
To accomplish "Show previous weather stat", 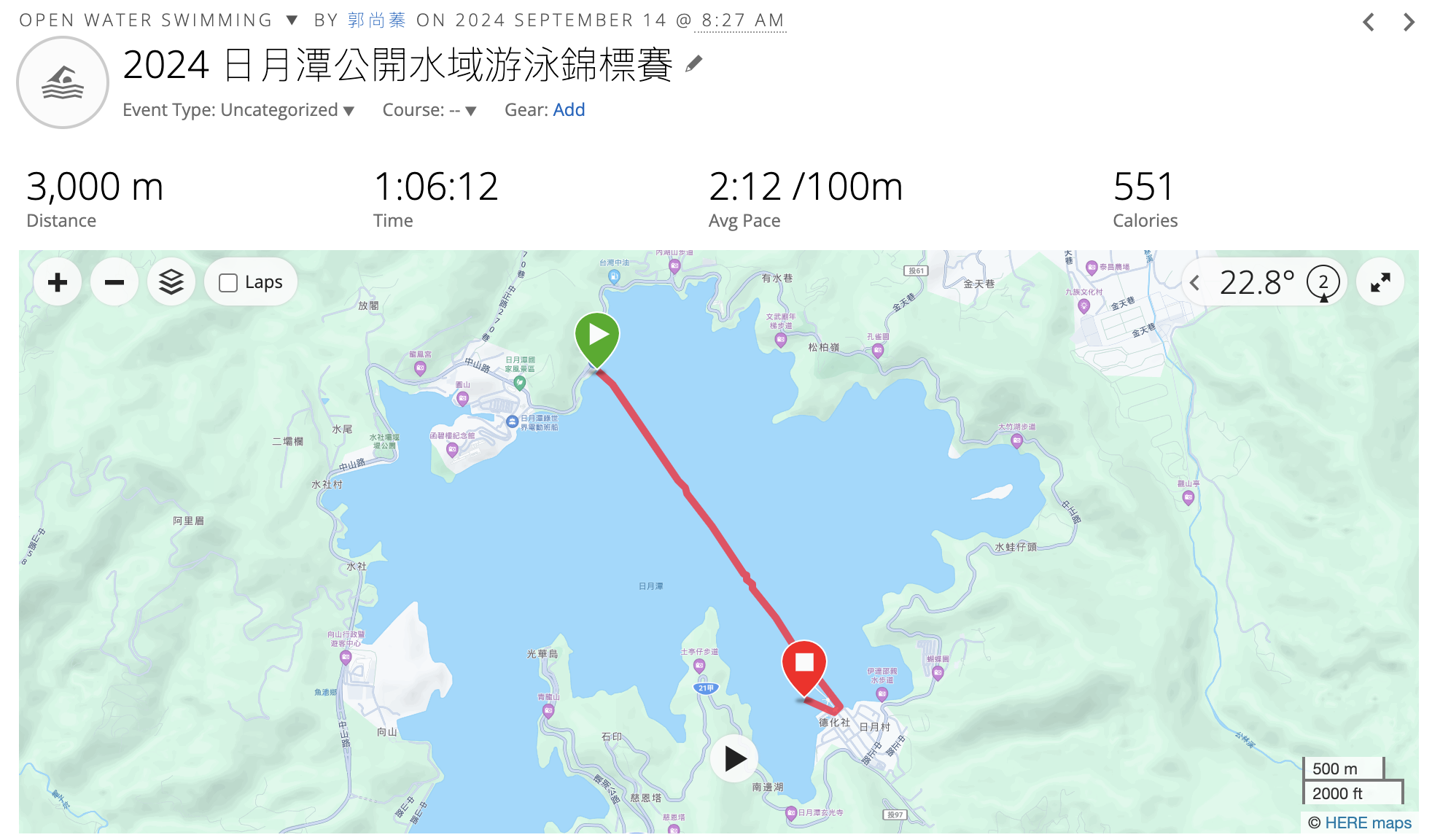I will 1194,283.
